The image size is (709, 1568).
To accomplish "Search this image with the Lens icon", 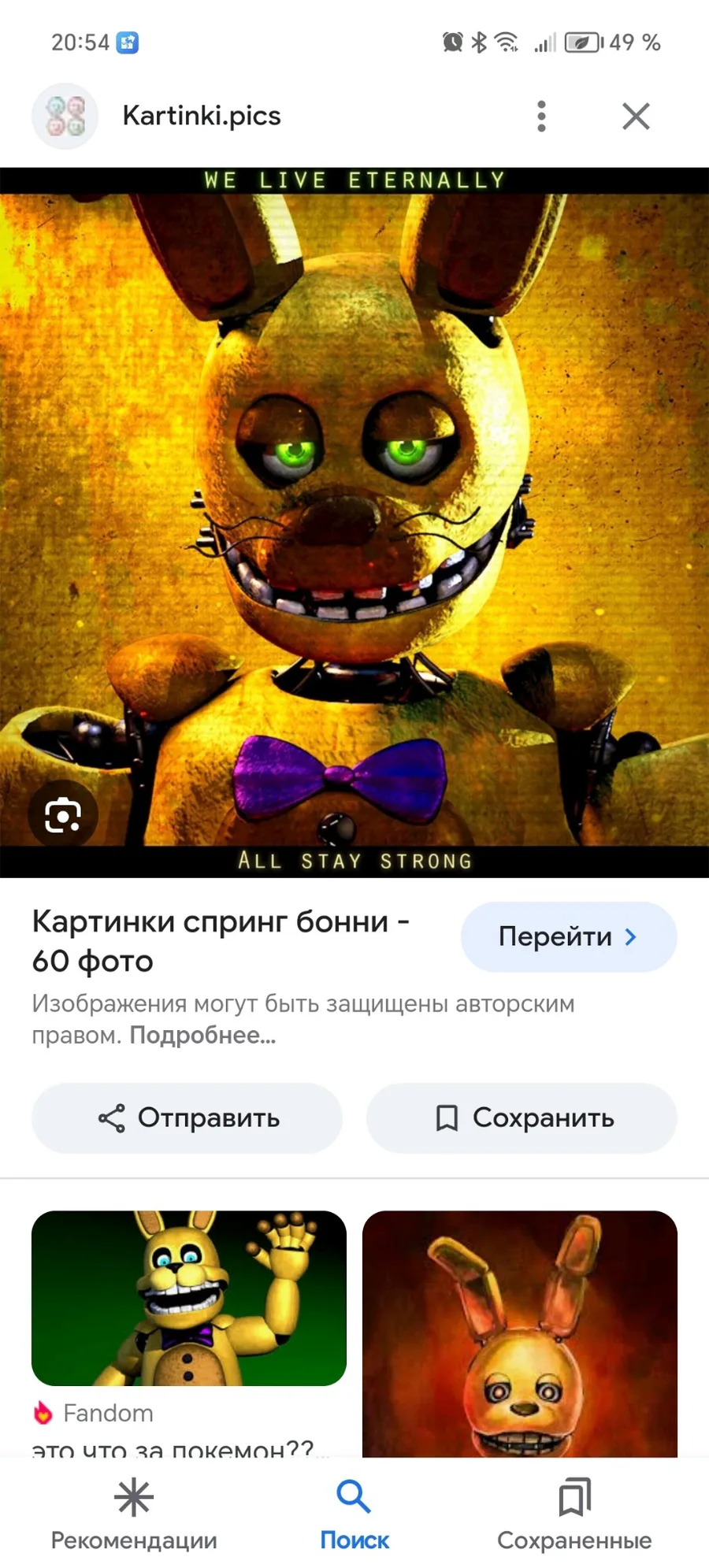I will click(63, 814).
